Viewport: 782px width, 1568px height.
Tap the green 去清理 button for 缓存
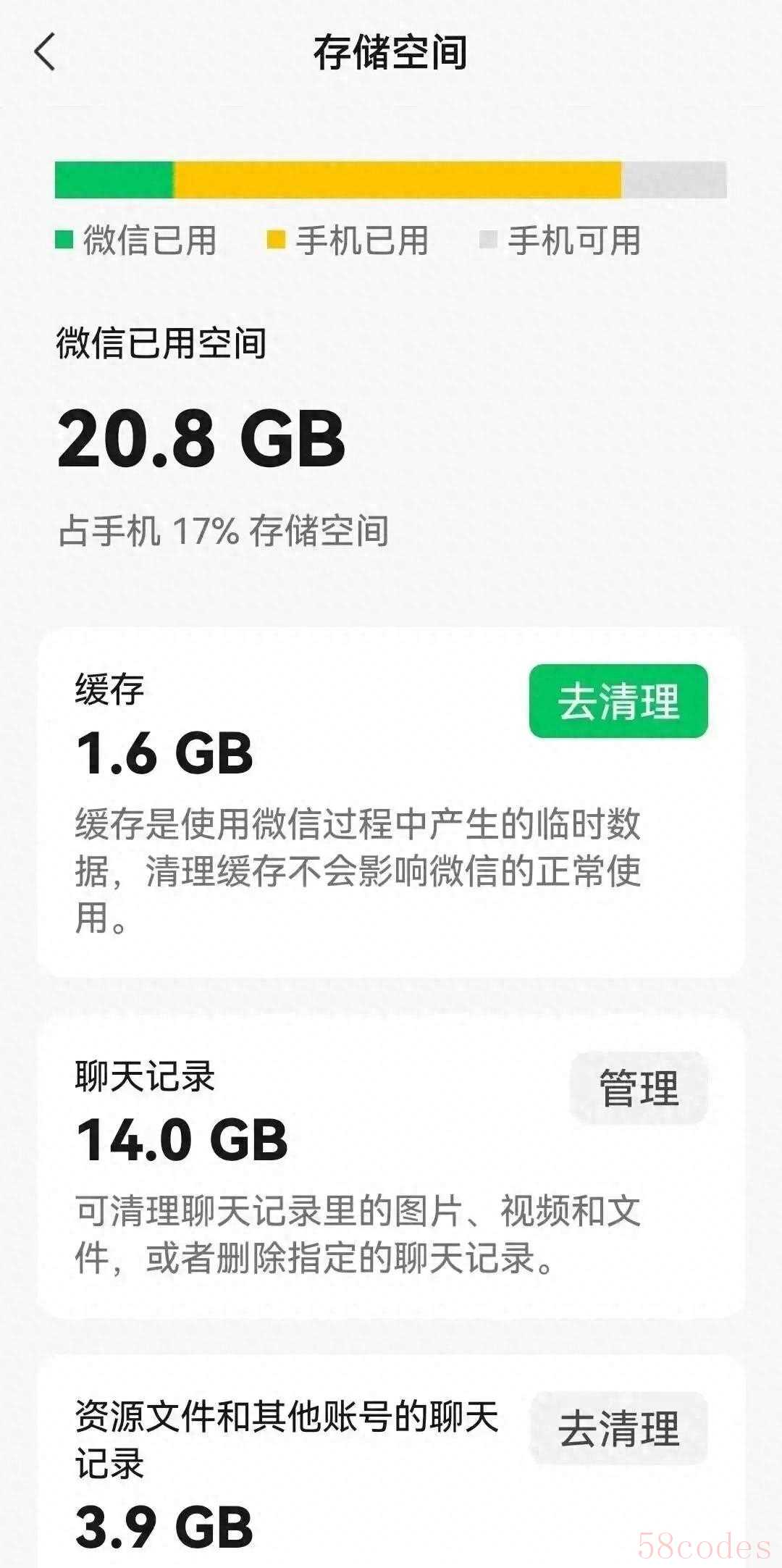[x=618, y=701]
